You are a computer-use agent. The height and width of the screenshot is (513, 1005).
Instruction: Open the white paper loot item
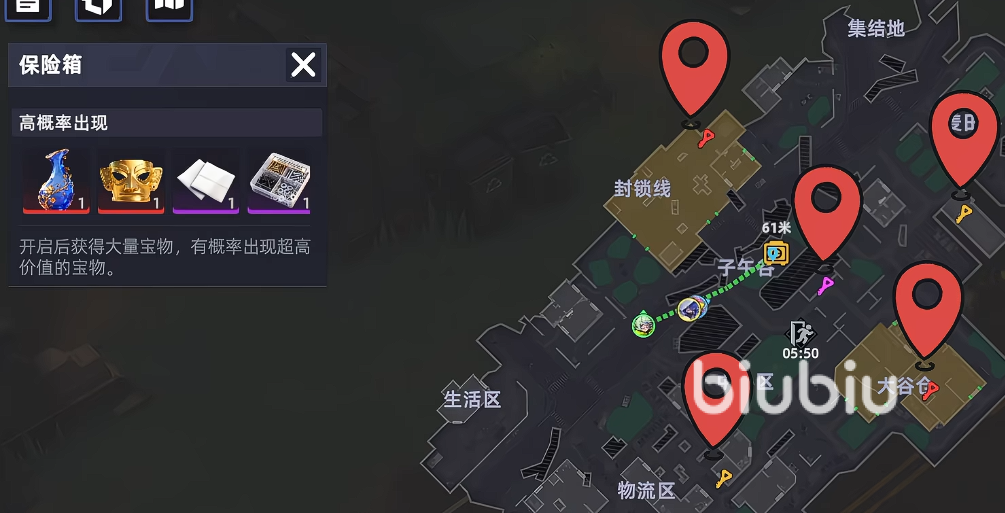tap(206, 181)
